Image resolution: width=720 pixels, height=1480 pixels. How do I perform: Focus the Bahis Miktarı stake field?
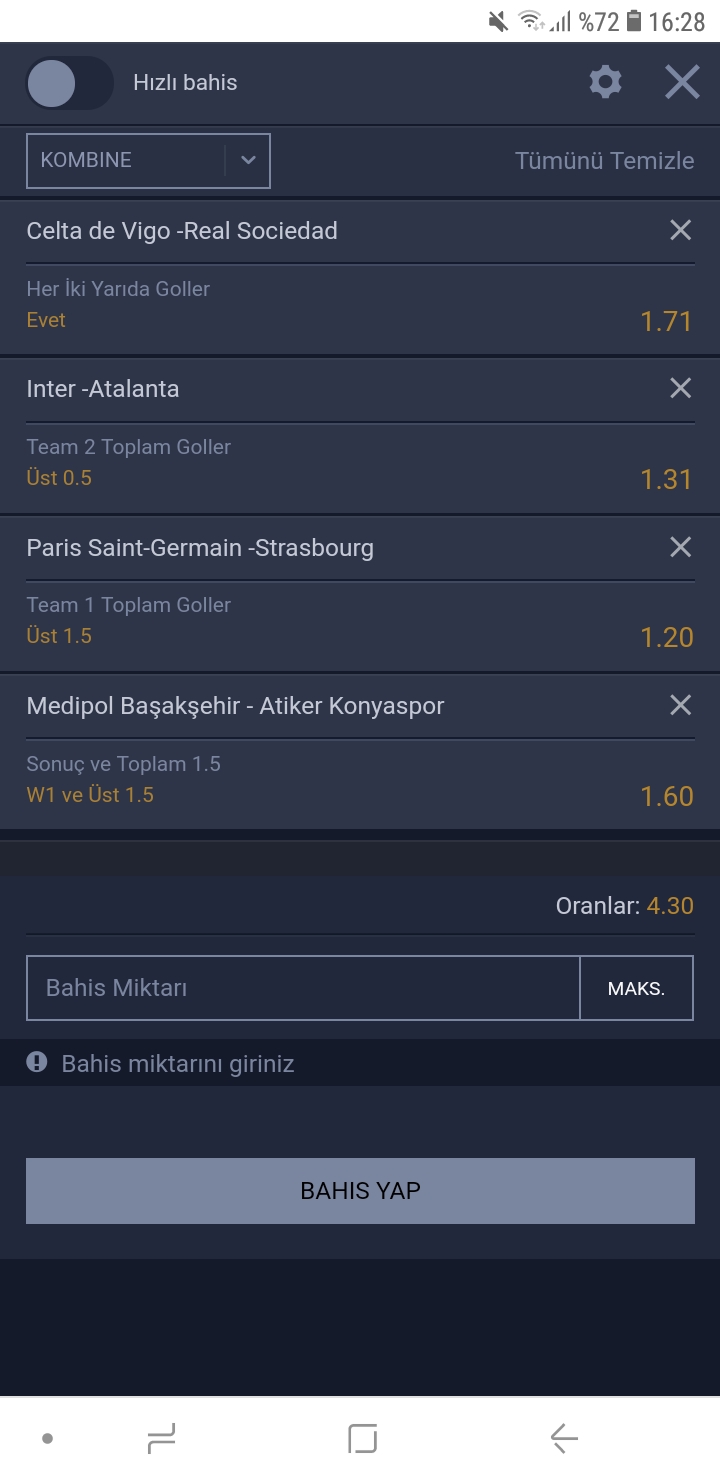tap(303, 988)
